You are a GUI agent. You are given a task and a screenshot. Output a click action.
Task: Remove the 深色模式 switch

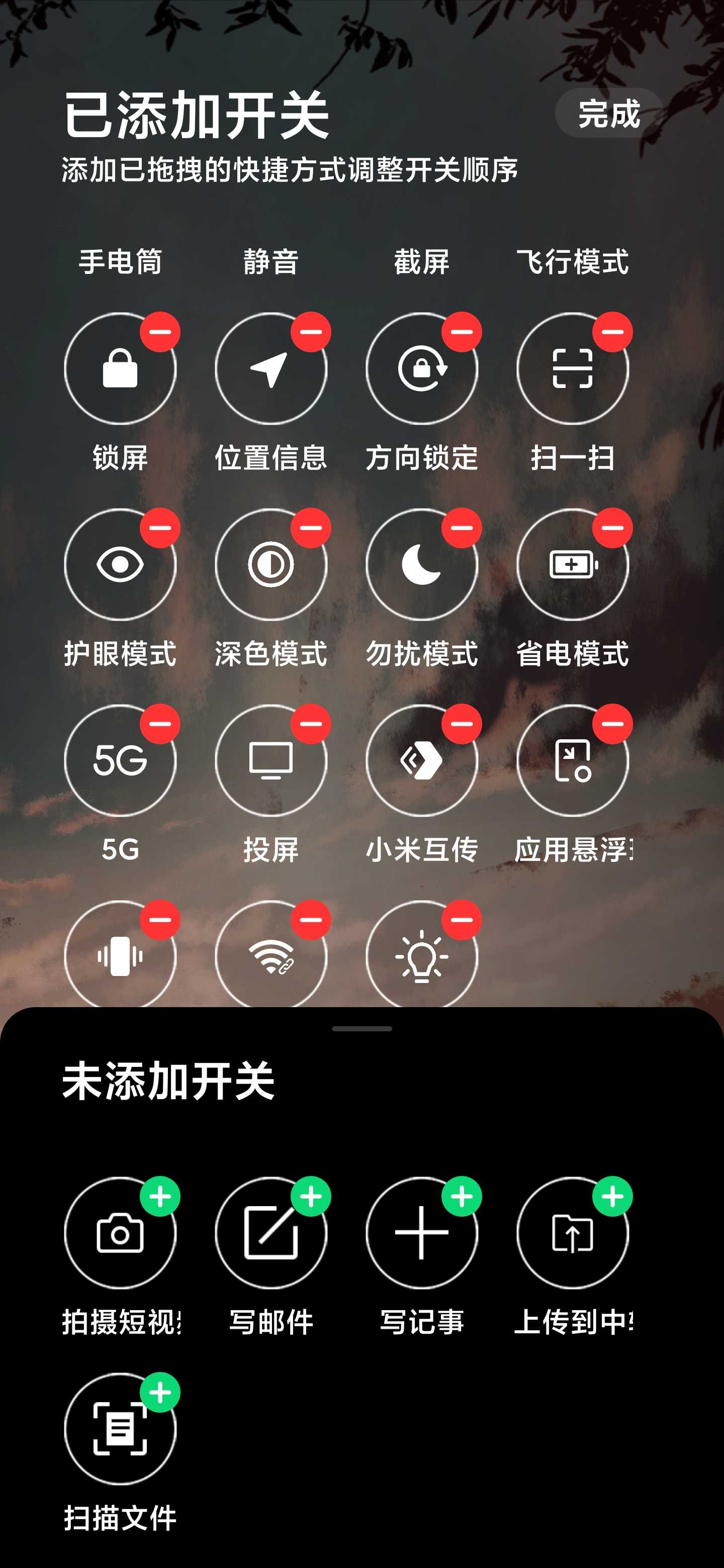[311, 528]
